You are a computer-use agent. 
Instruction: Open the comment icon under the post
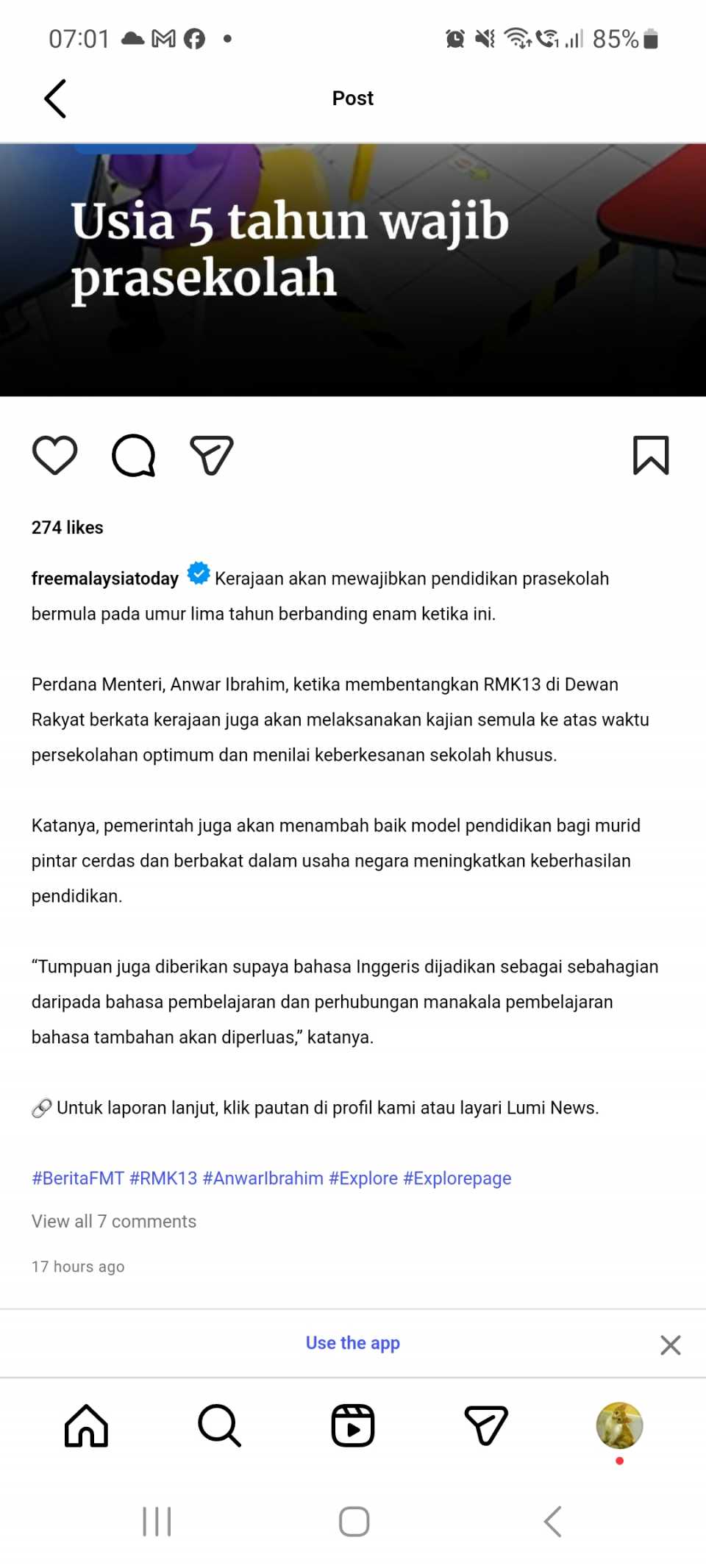point(133,455)
